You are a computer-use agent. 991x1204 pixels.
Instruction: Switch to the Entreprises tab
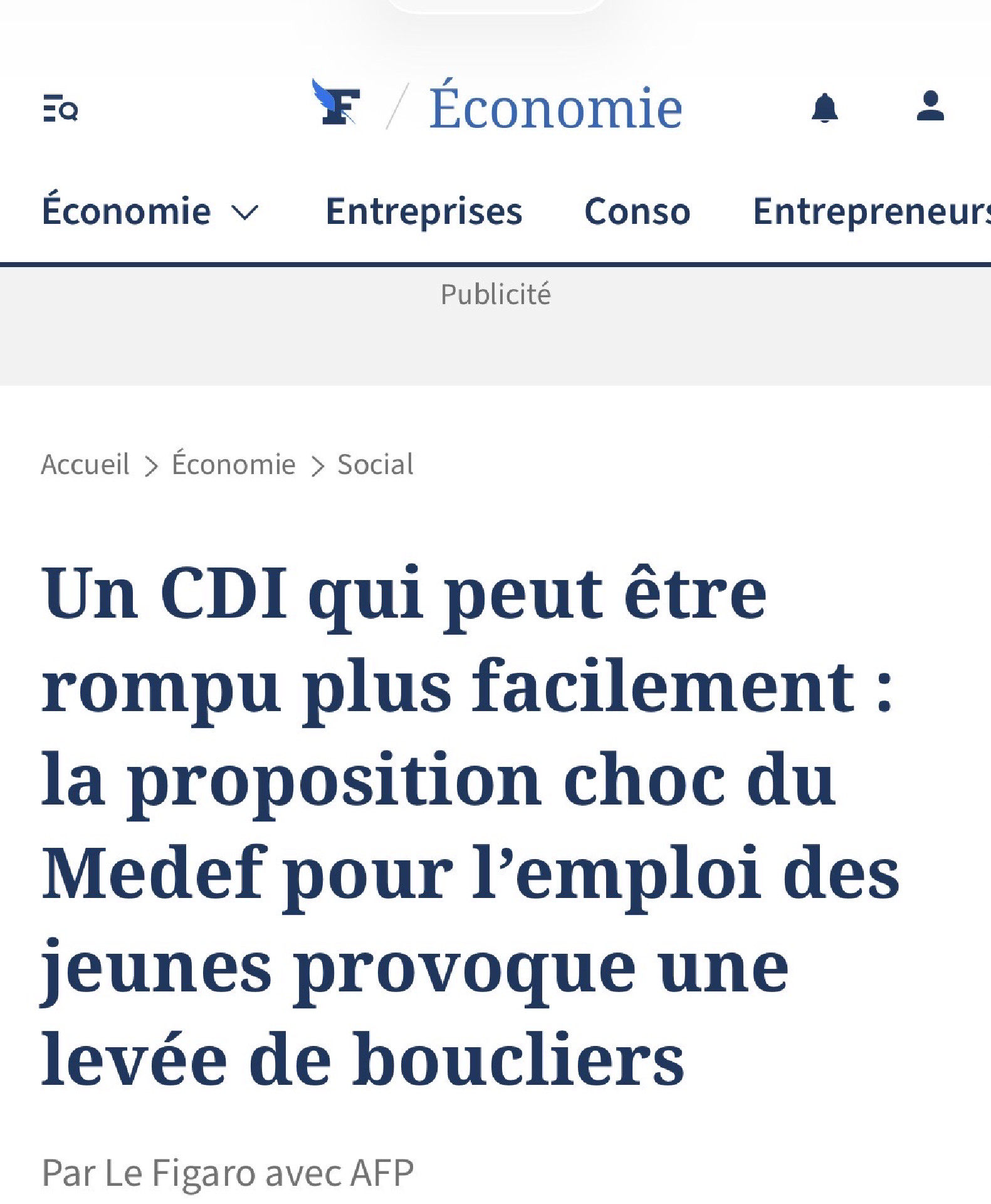tap(424, 211)
